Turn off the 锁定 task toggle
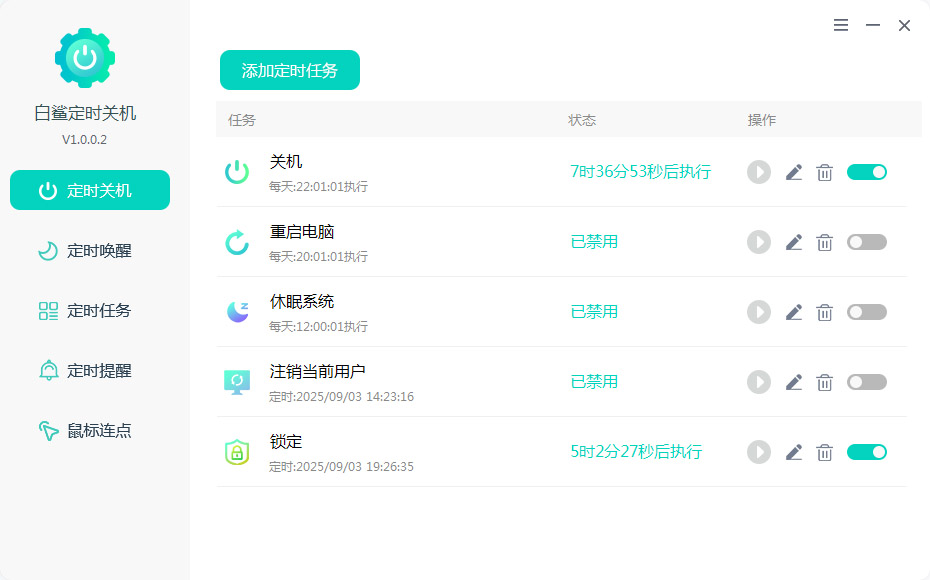Viewport: 930px width, 580px height. [866, 452]
